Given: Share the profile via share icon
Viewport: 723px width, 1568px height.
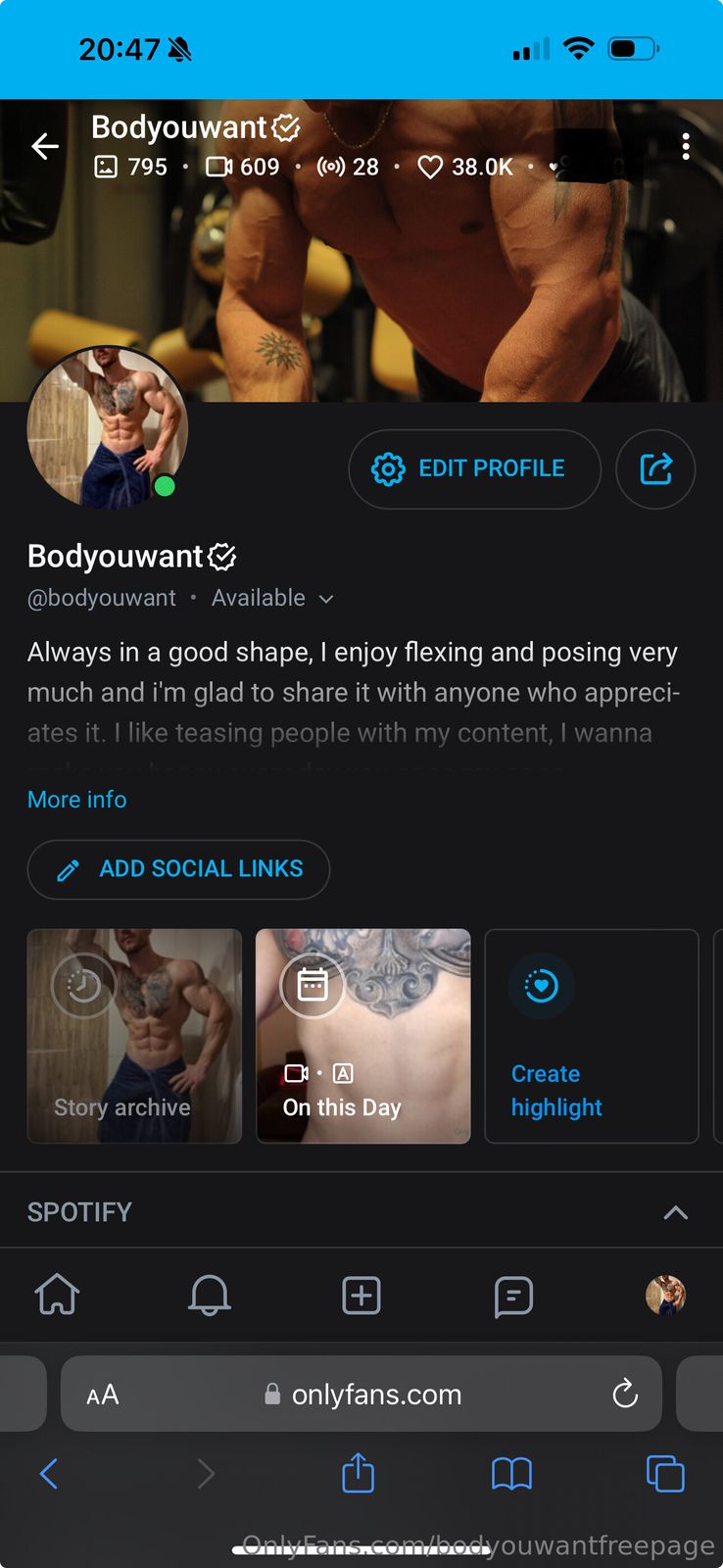Looking at the screenshot, I should pos(655,469).
